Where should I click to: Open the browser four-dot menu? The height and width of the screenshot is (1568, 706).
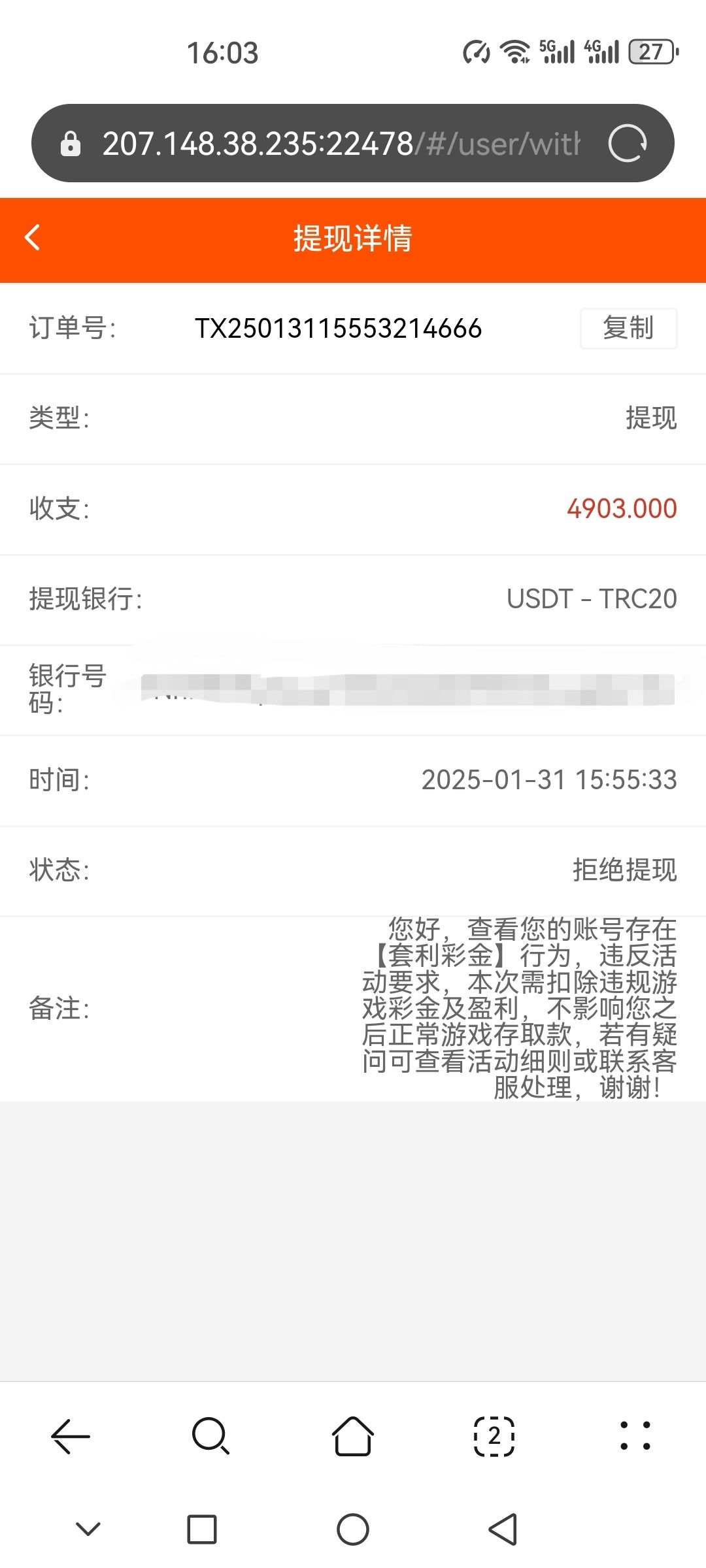pos(635,1437)
